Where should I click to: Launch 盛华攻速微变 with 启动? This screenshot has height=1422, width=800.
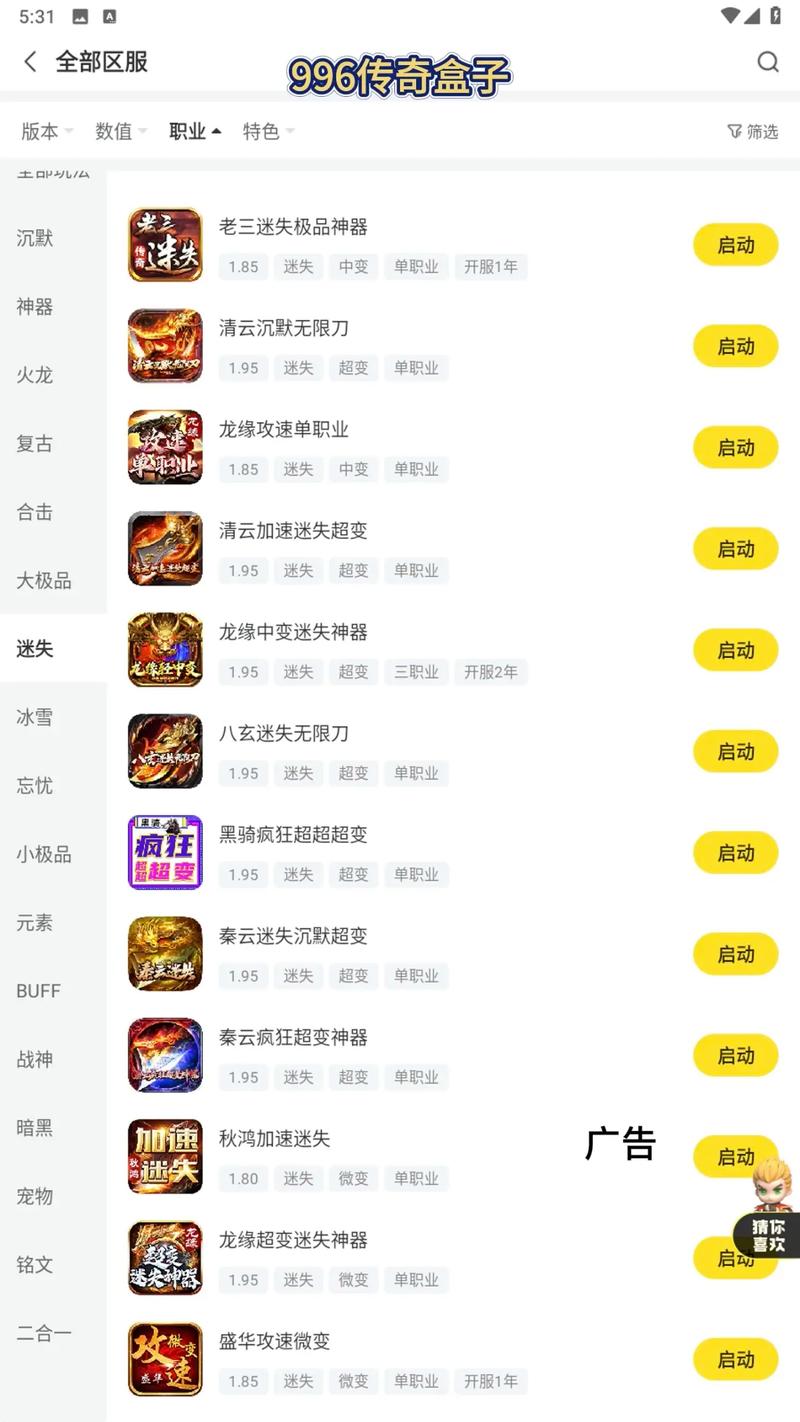click(735, 1359)
